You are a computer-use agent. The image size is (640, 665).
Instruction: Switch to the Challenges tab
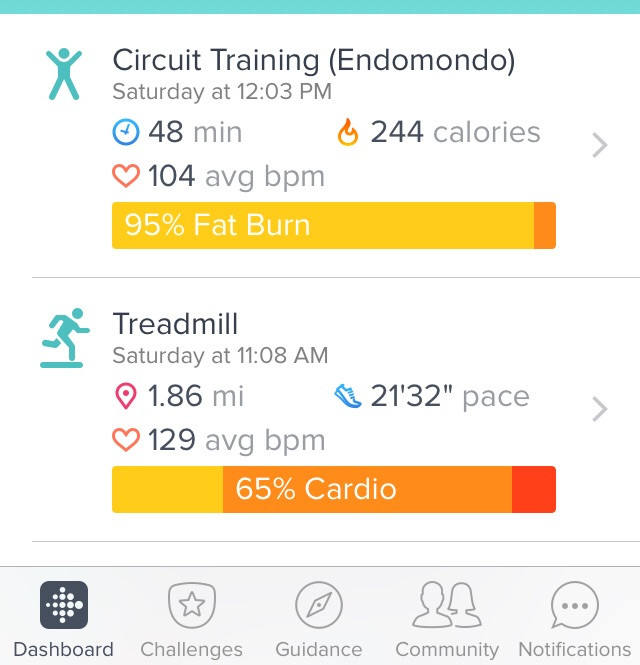(191, 618)
